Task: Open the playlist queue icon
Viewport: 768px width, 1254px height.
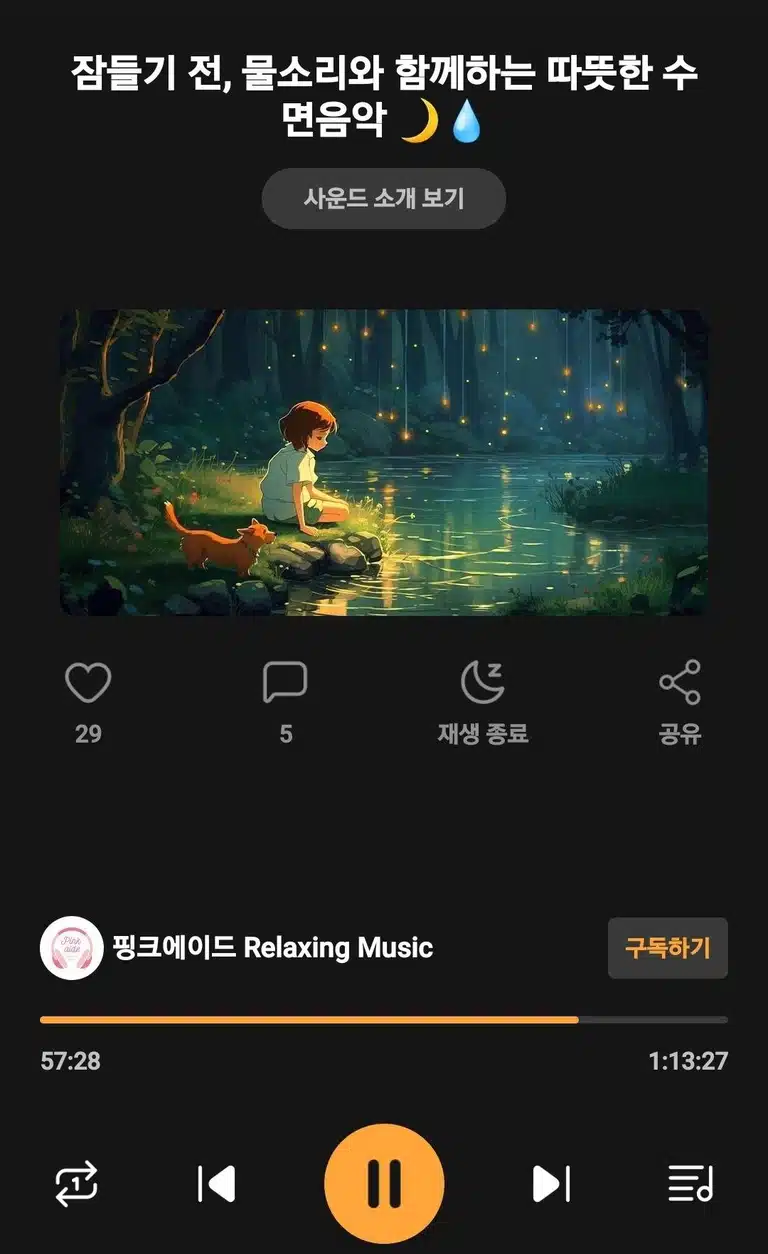Action: click(x=691, y=1184)
